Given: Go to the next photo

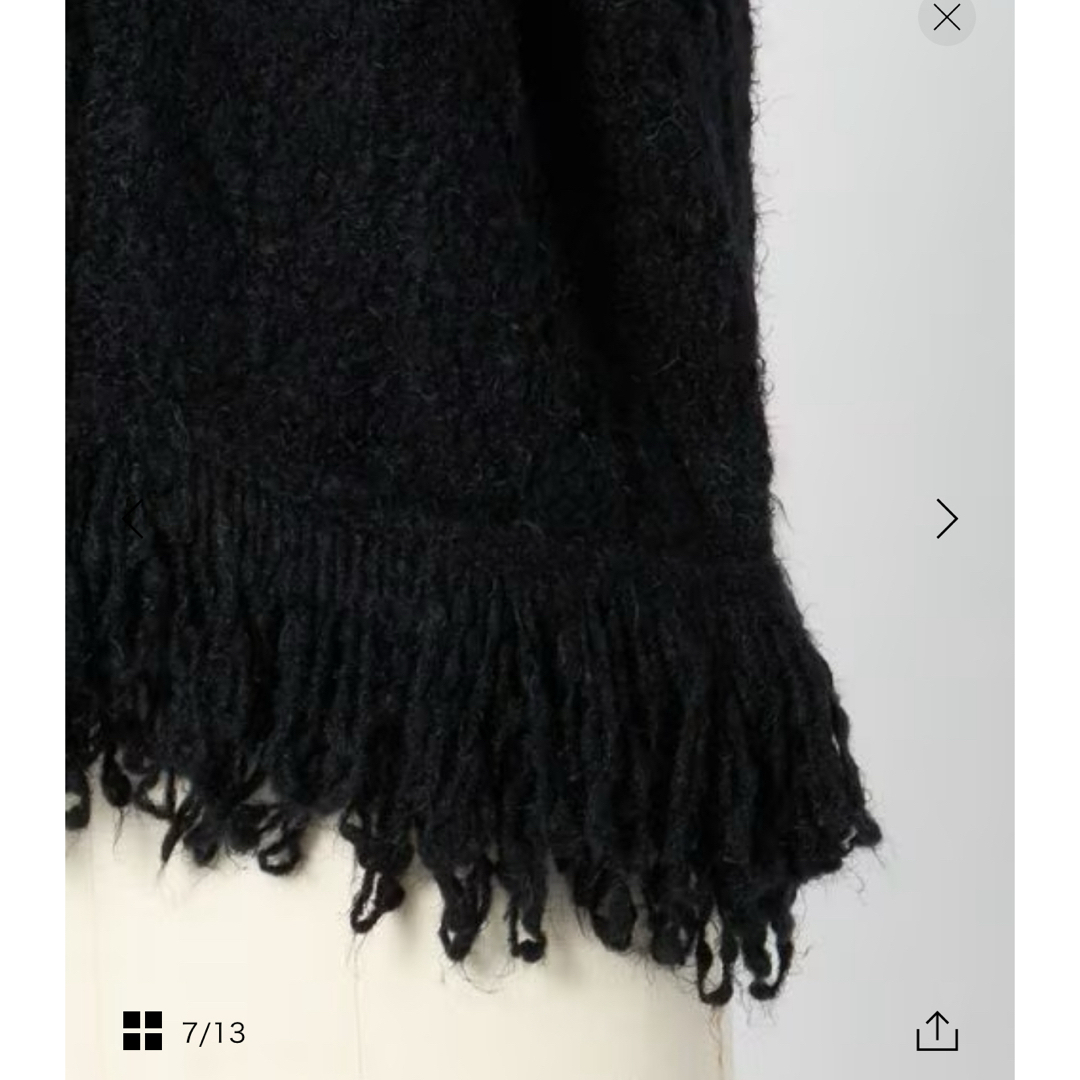Looking at the screenshot, I should tap(946, 518).
